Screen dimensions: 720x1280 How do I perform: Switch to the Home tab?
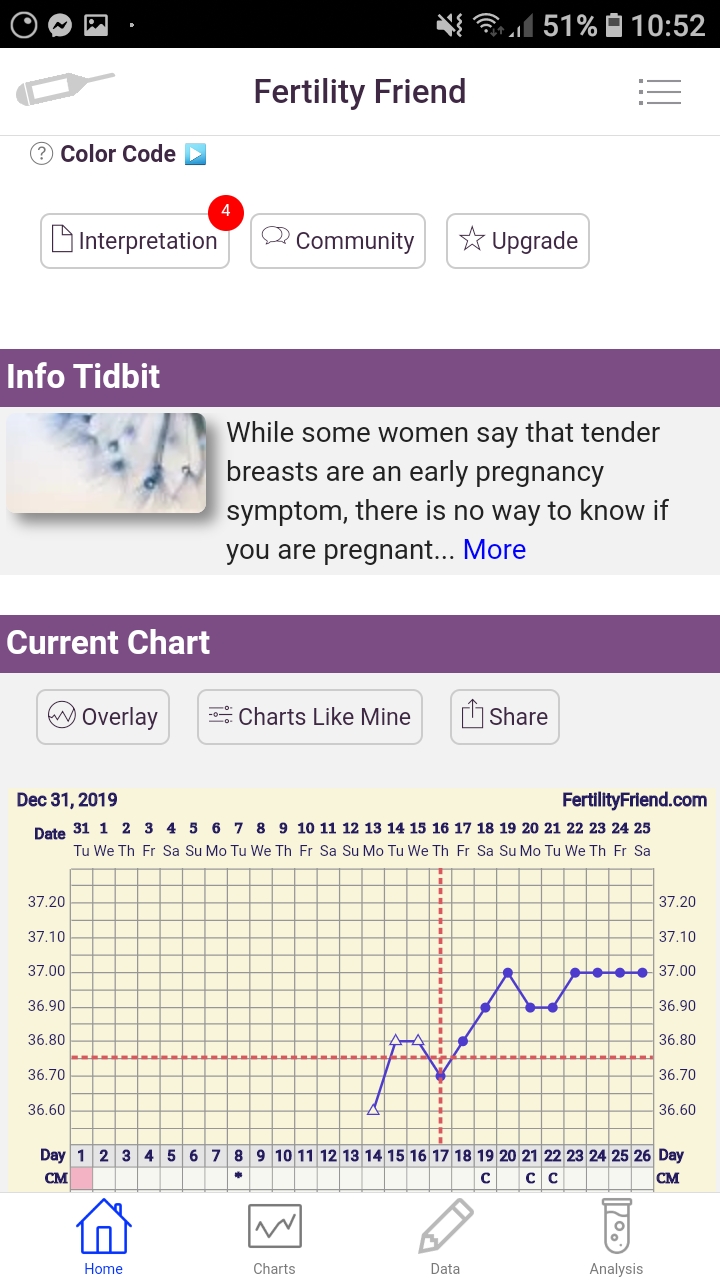pos(103,1238)
